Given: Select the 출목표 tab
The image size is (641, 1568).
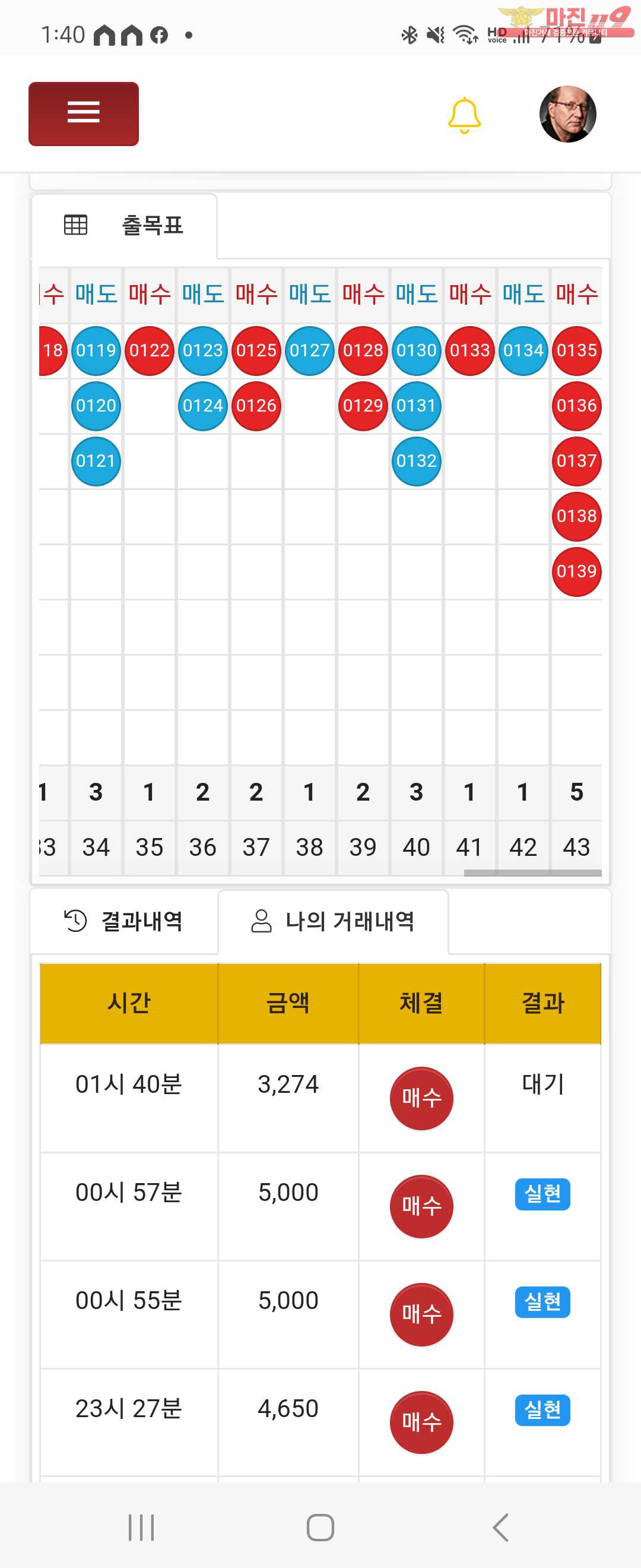Looking at the screenshot, I should tap(124, 226).
